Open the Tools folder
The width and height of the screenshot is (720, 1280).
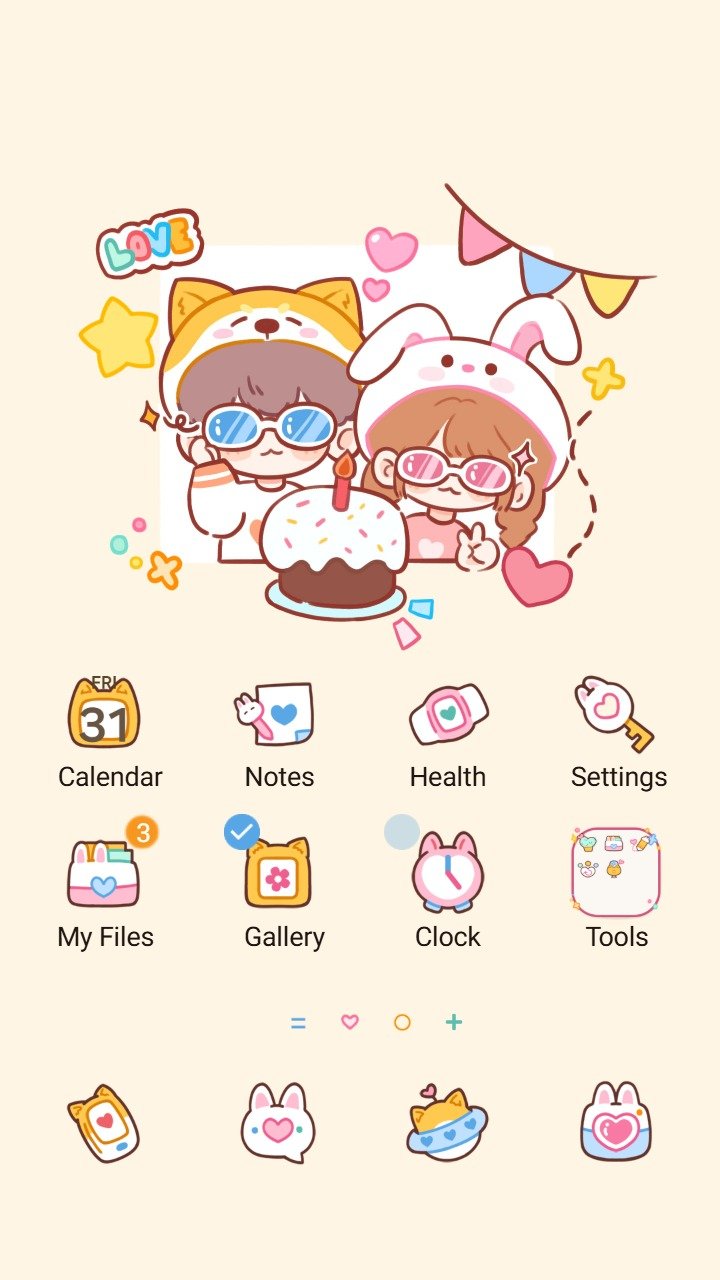click(616, 872)
